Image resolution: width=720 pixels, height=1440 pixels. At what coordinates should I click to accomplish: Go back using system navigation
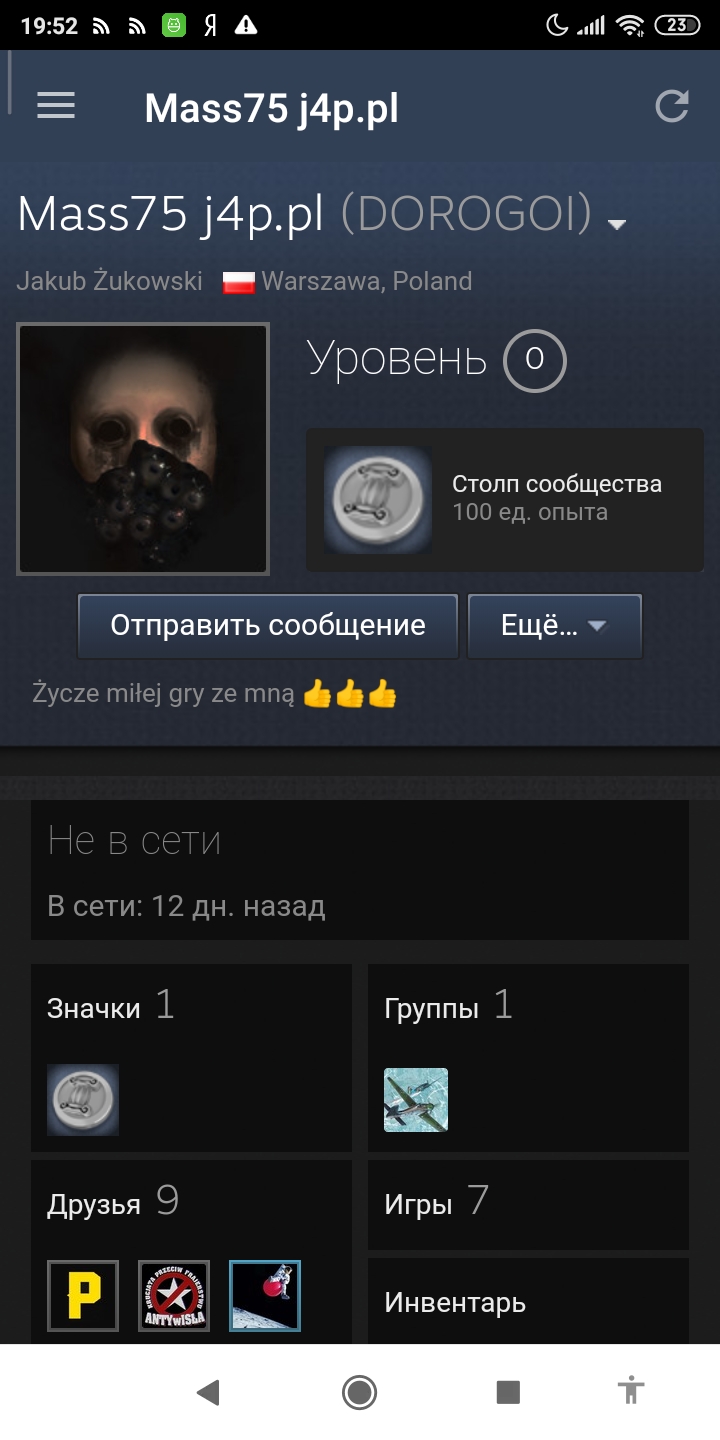[x=208, y=1392]
